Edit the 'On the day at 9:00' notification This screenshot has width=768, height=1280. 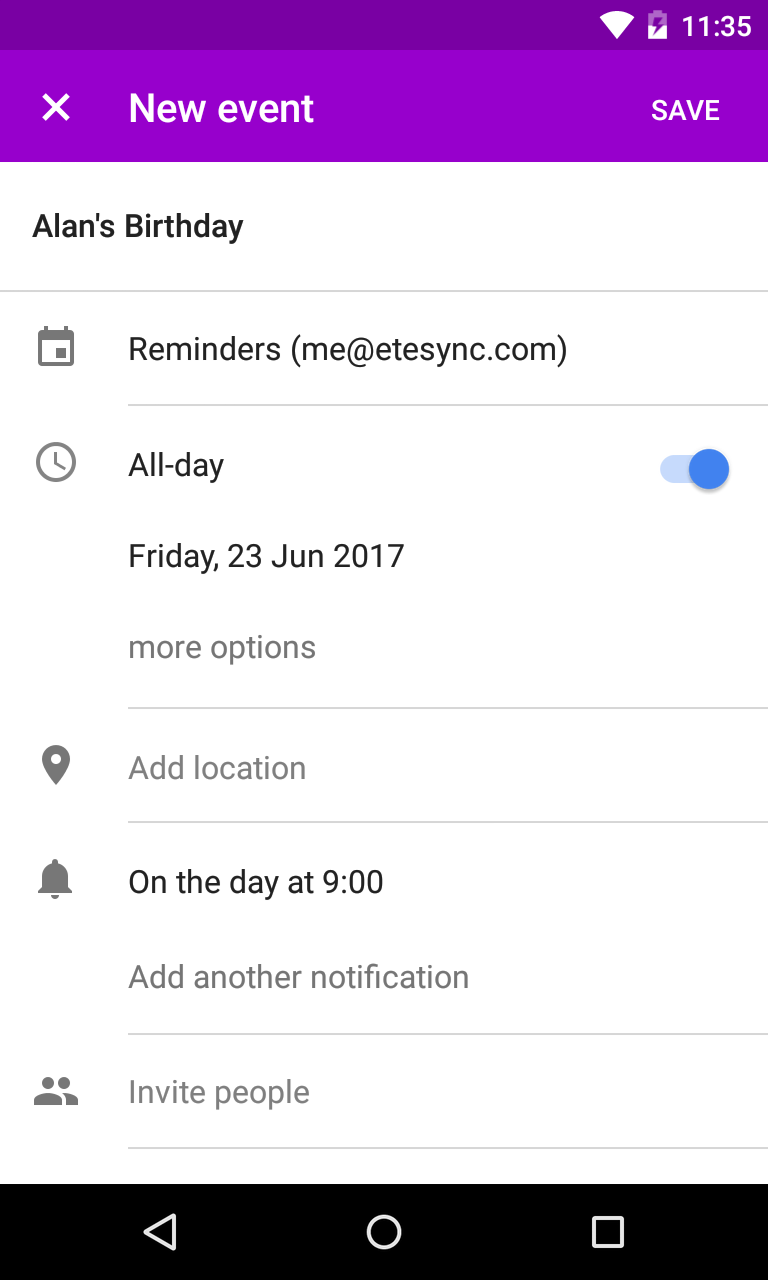coord(256,882)
